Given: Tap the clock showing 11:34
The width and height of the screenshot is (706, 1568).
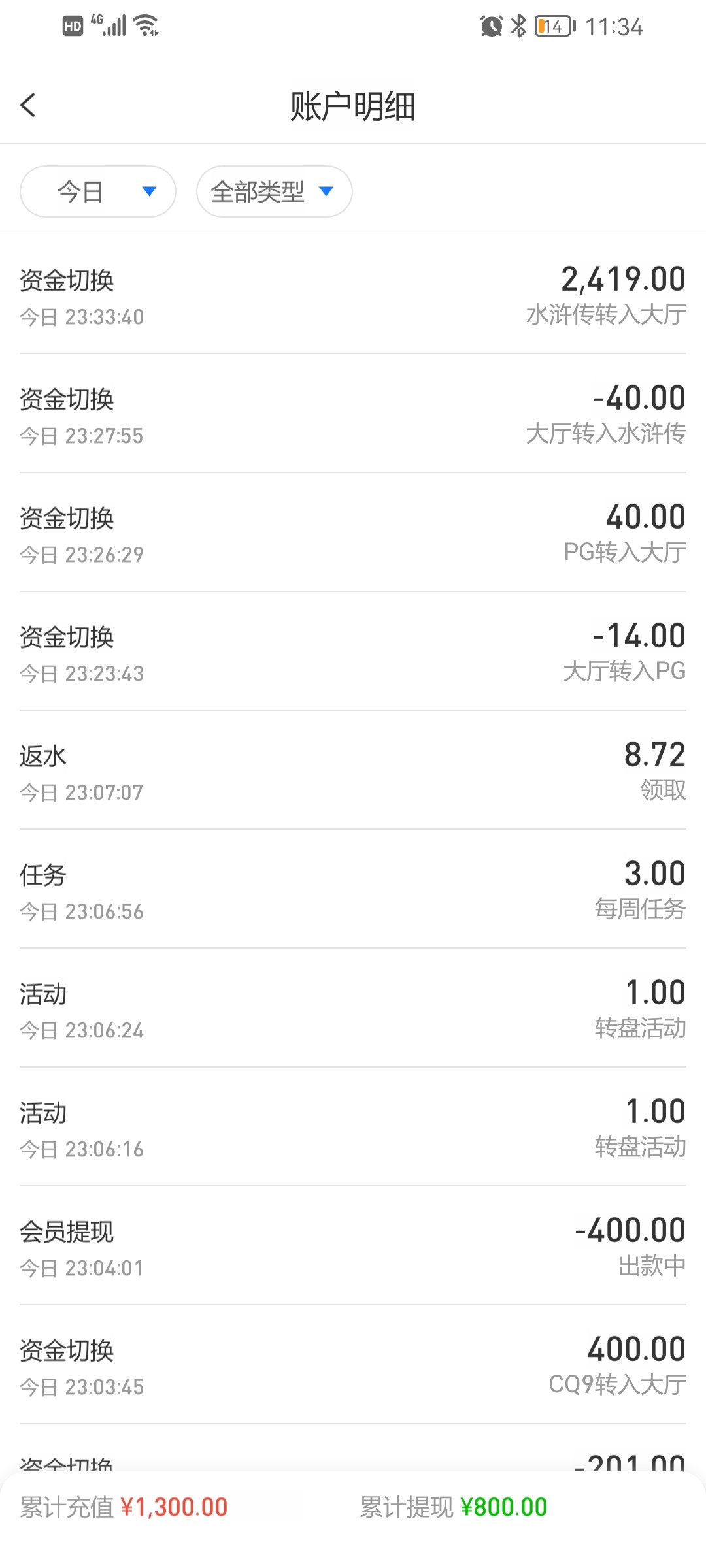Looking at the screenshot, I should point(616,26).
